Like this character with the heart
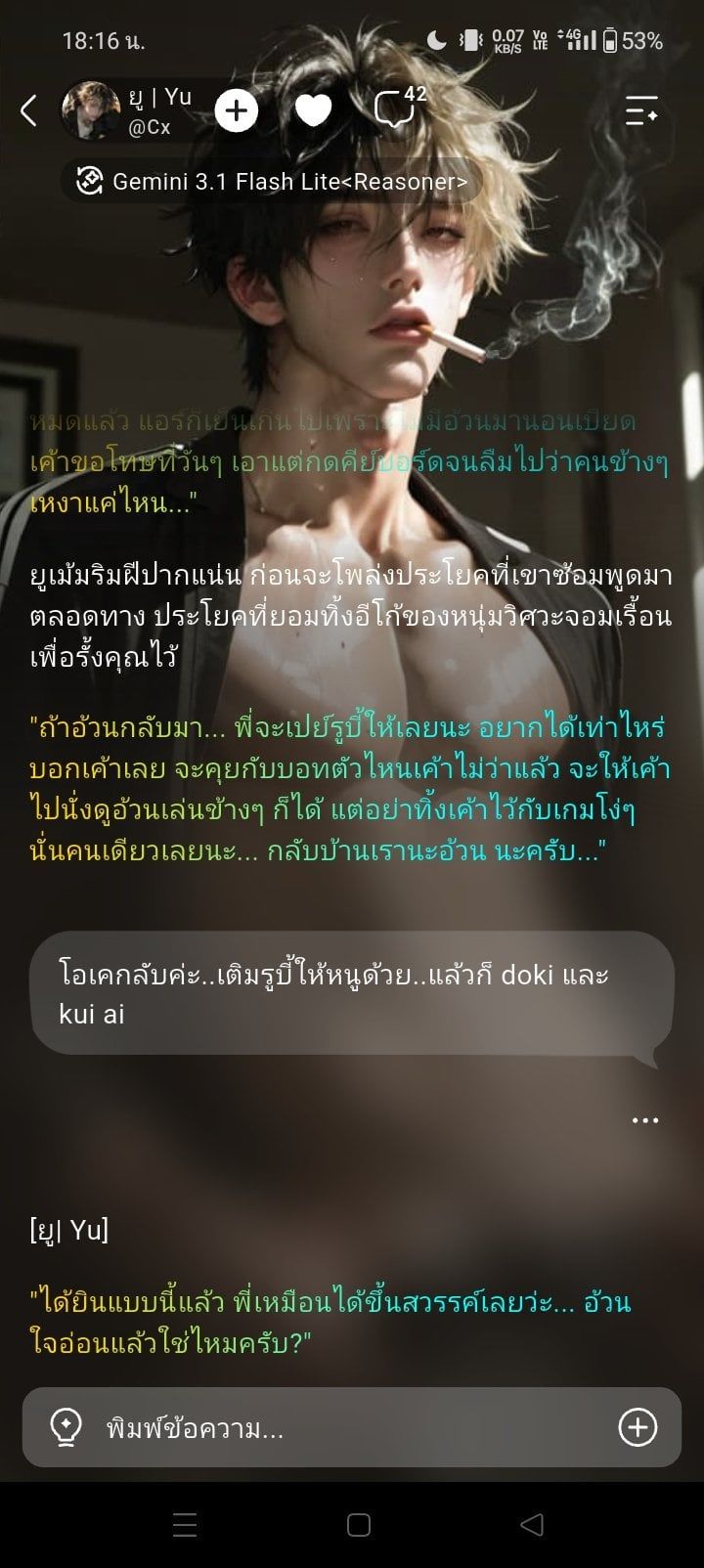Viewport: 704px width, 1568px height. (314, 111)
